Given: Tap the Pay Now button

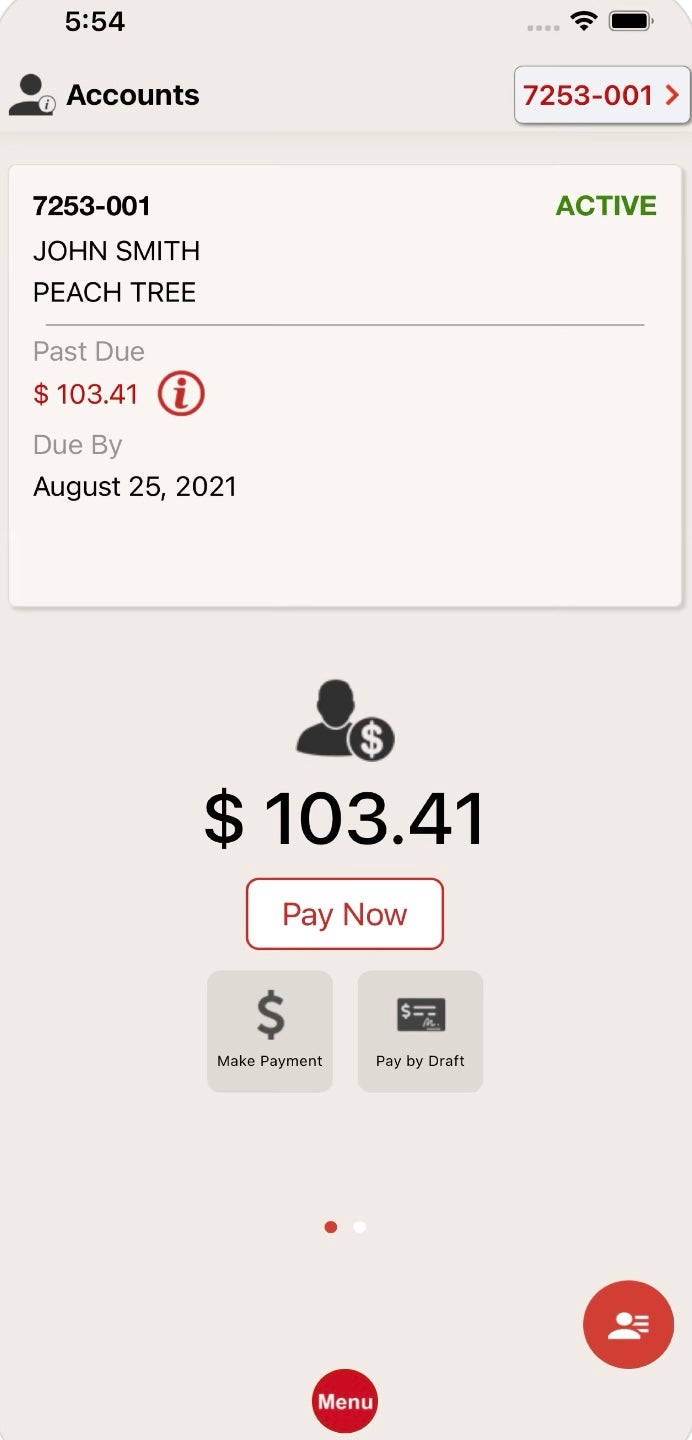Looking at the screenshot, I should [345, 914].
